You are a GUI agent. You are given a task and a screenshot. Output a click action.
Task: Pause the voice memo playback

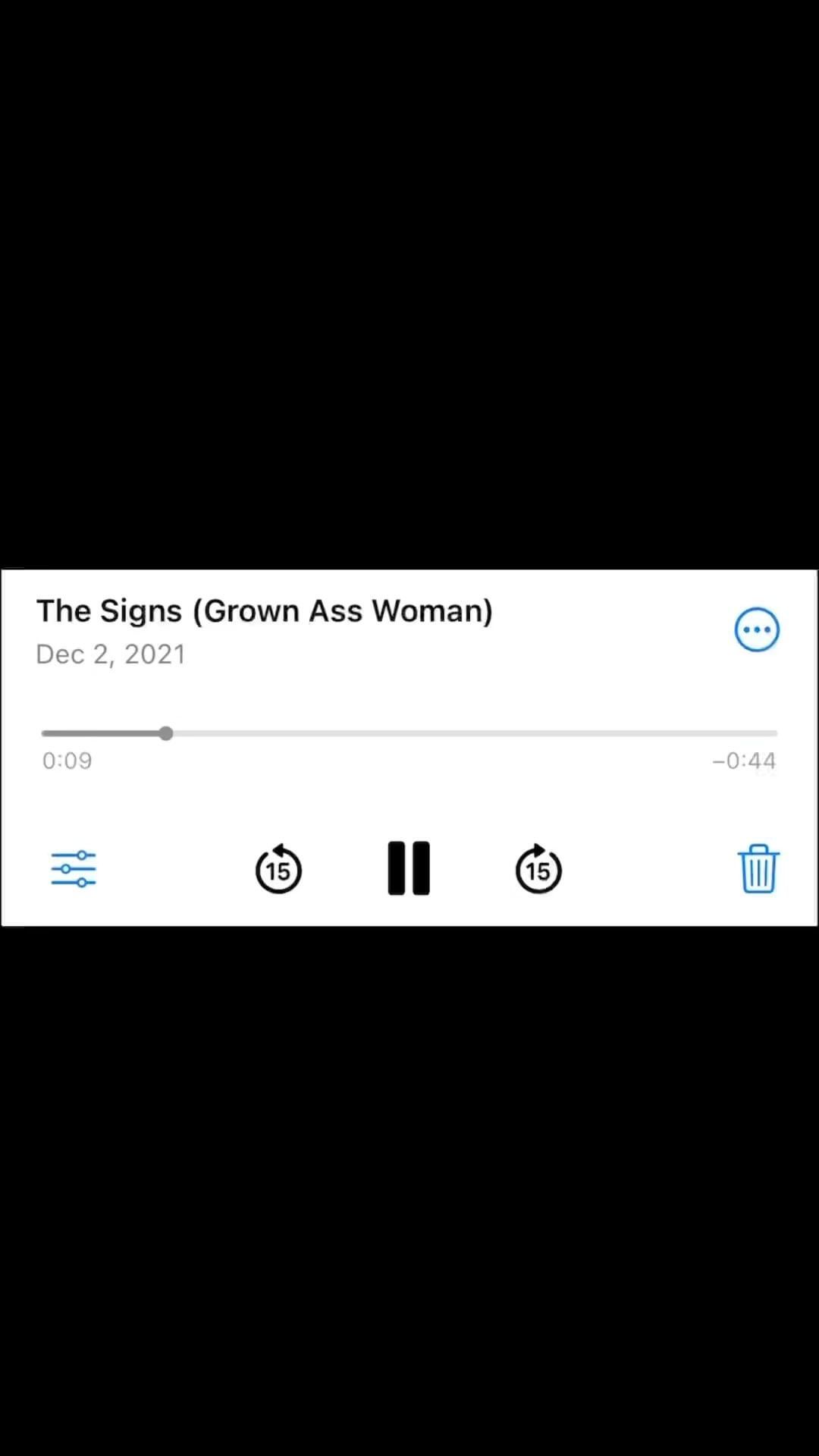point(409,868)
